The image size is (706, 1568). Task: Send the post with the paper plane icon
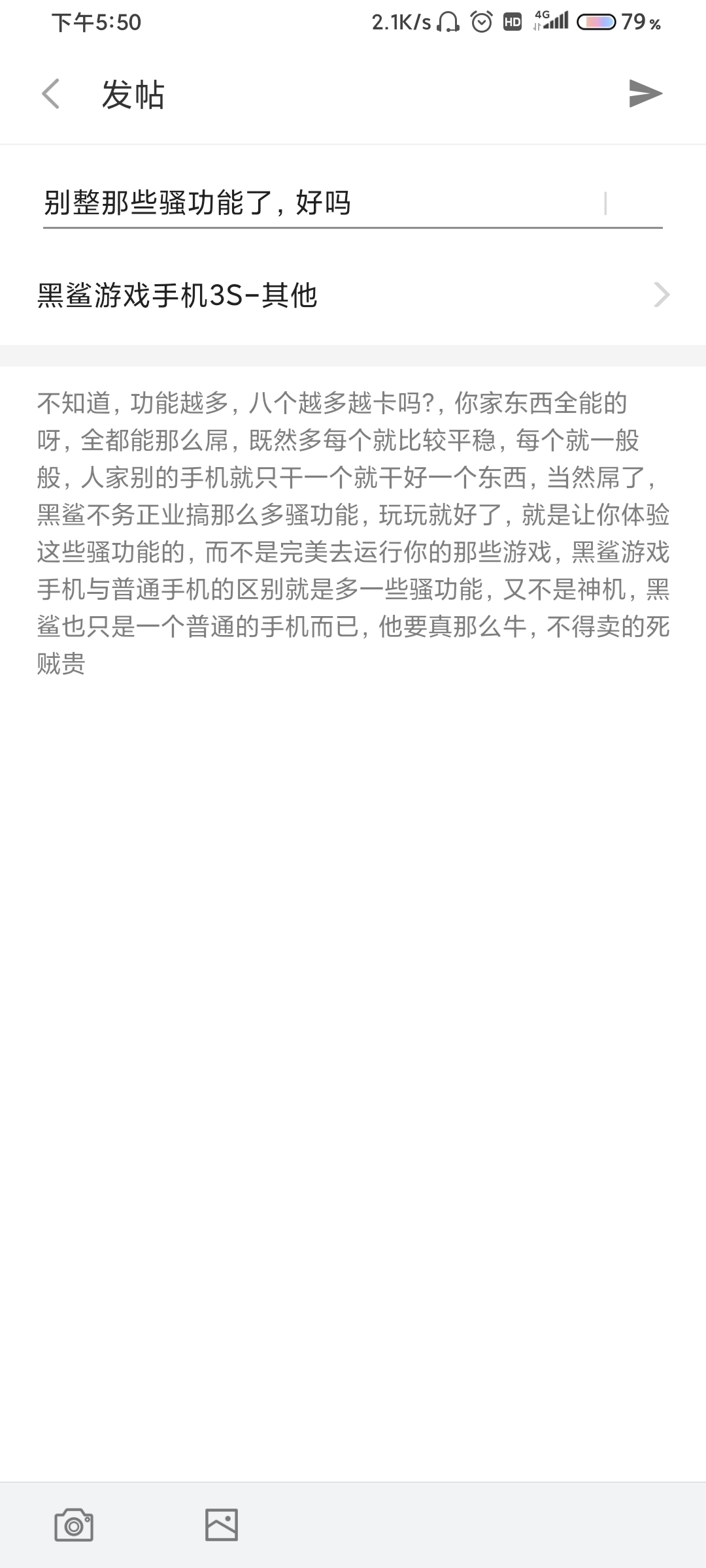[x=645, y=93]
